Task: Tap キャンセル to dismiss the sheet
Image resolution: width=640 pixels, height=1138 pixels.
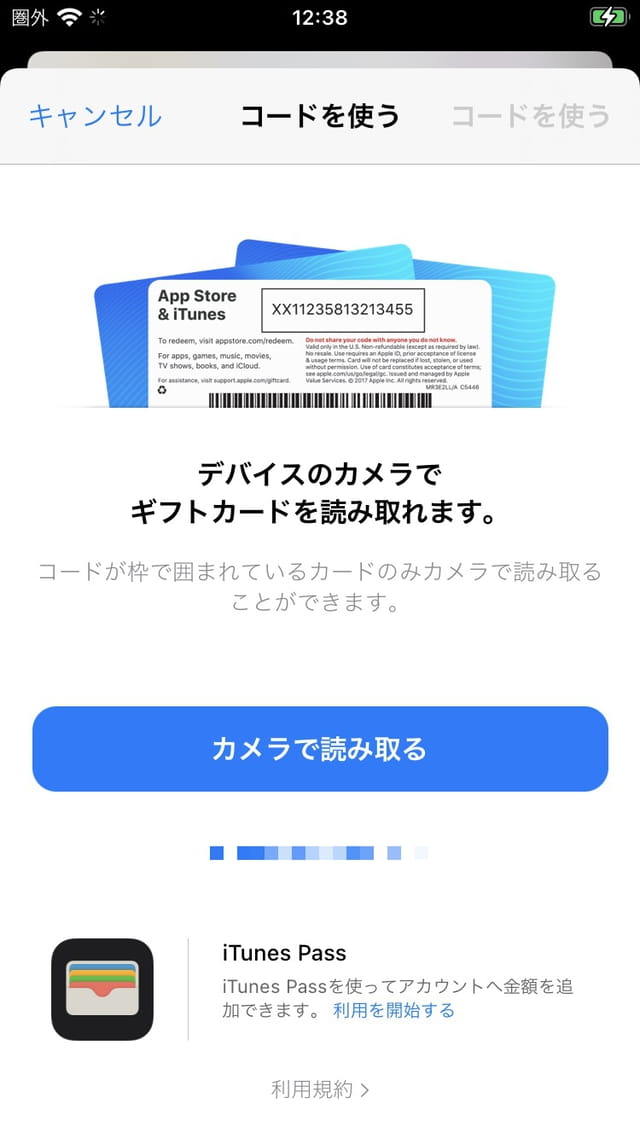Action: tap(94, 116)
